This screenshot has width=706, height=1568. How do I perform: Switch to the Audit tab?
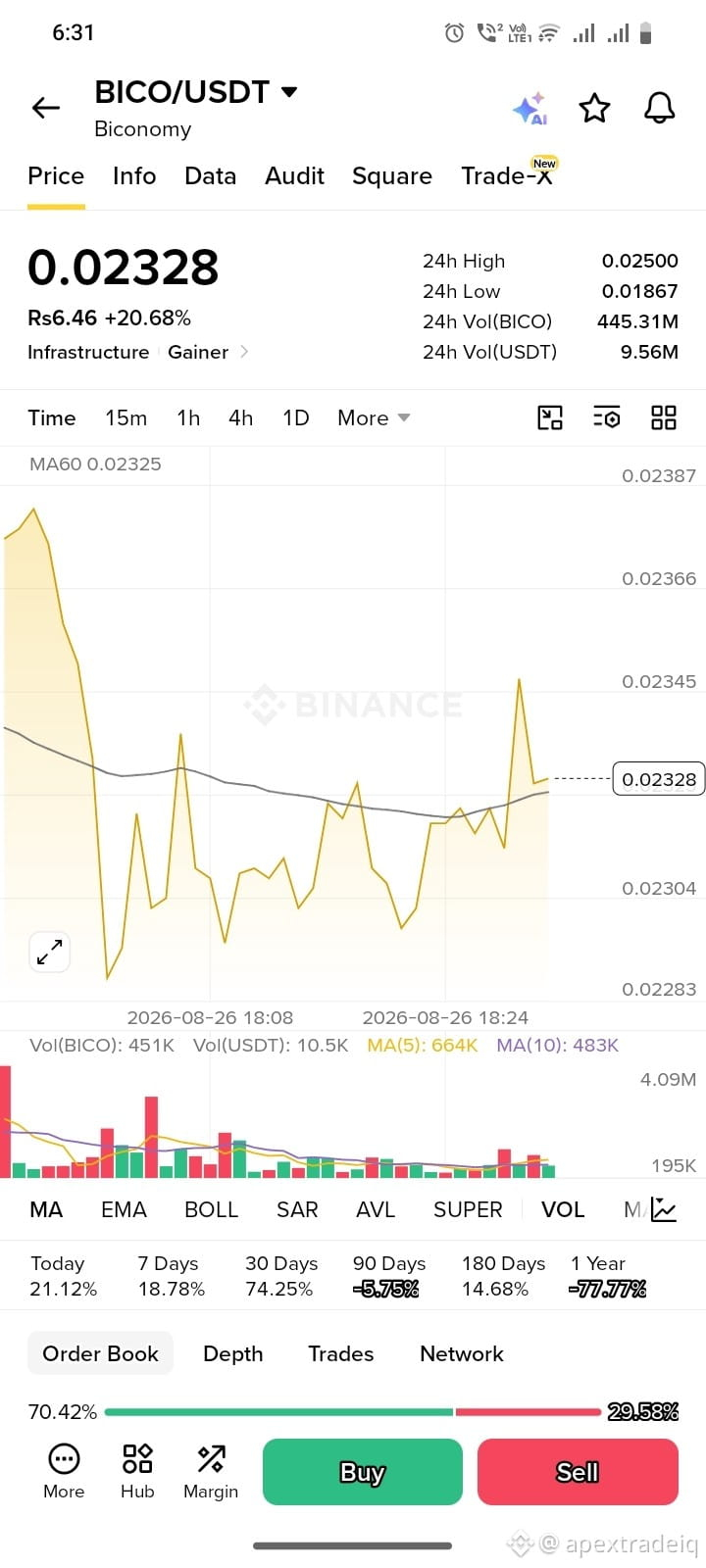click(294, 176)
